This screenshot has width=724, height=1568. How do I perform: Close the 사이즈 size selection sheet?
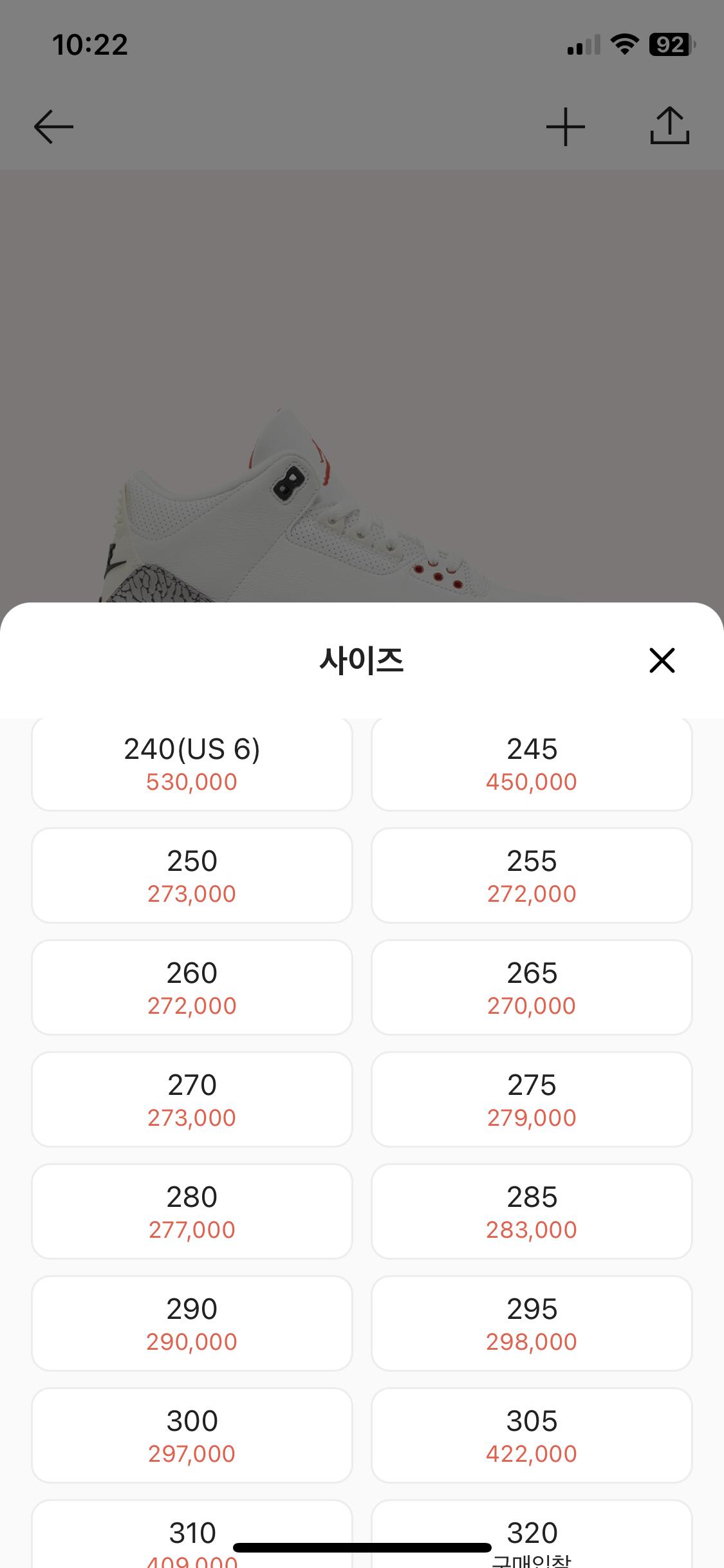(x=662, y=660)
